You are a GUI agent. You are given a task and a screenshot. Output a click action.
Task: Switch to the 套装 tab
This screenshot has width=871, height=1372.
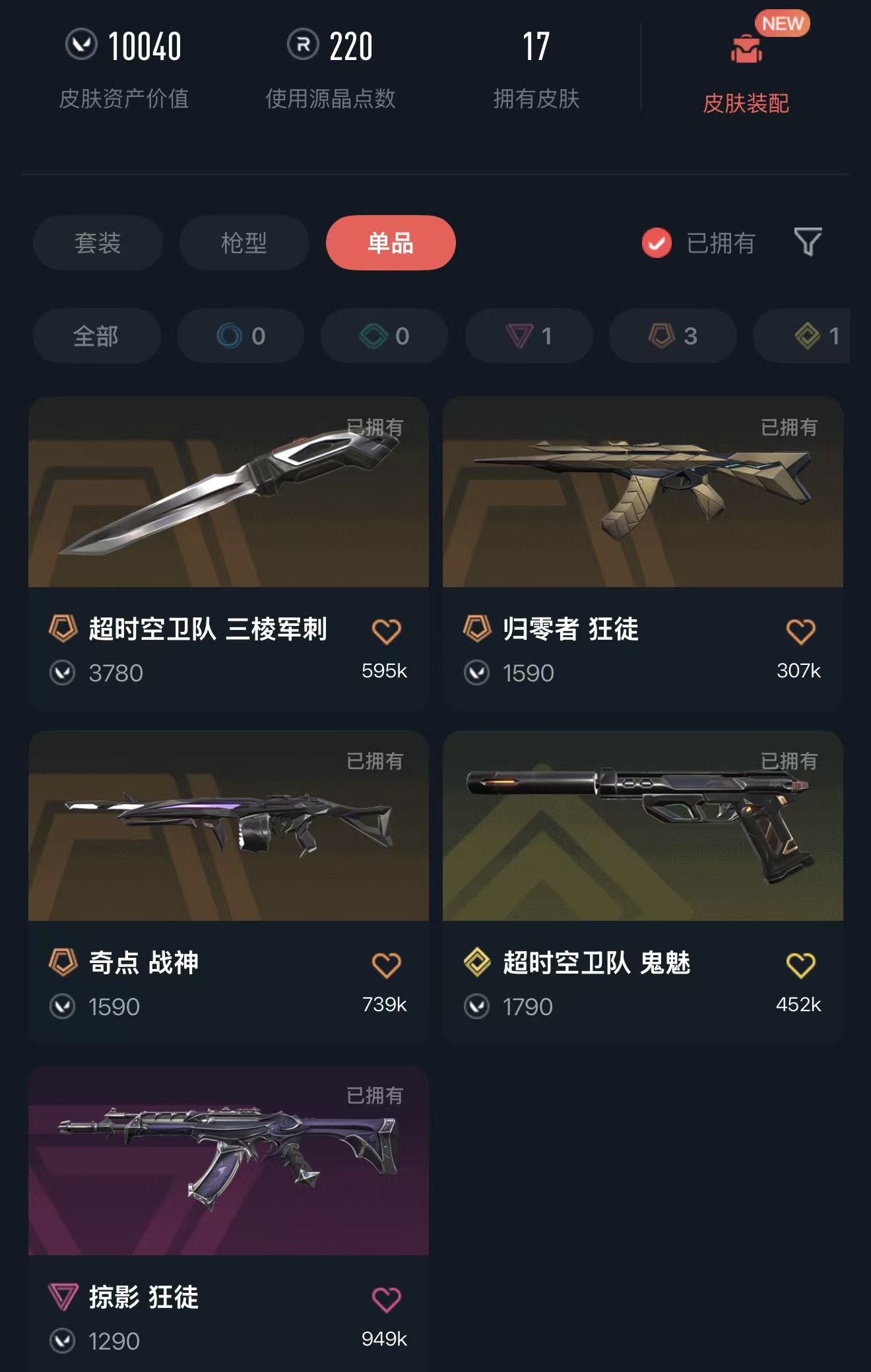point(98,243)
